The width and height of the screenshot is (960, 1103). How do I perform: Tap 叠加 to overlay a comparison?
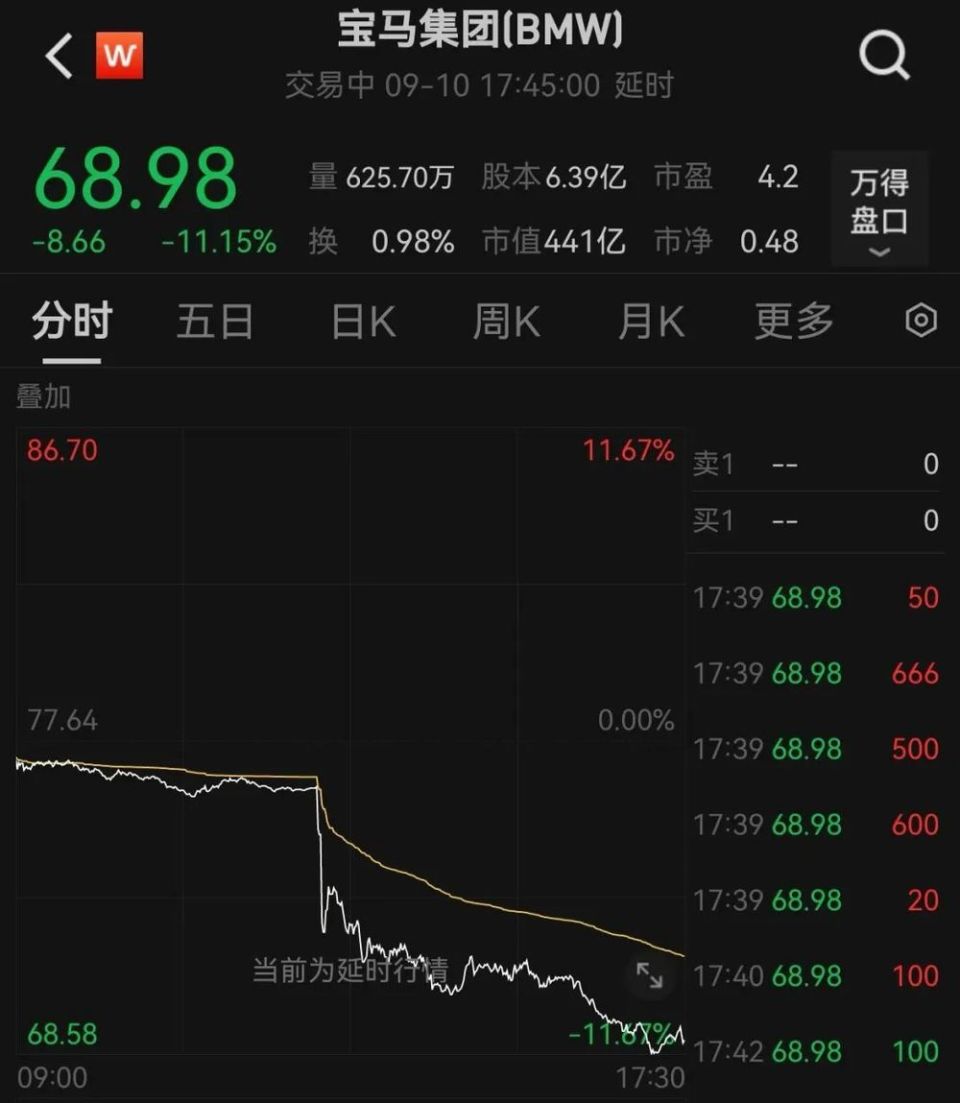tap(44, 397)
